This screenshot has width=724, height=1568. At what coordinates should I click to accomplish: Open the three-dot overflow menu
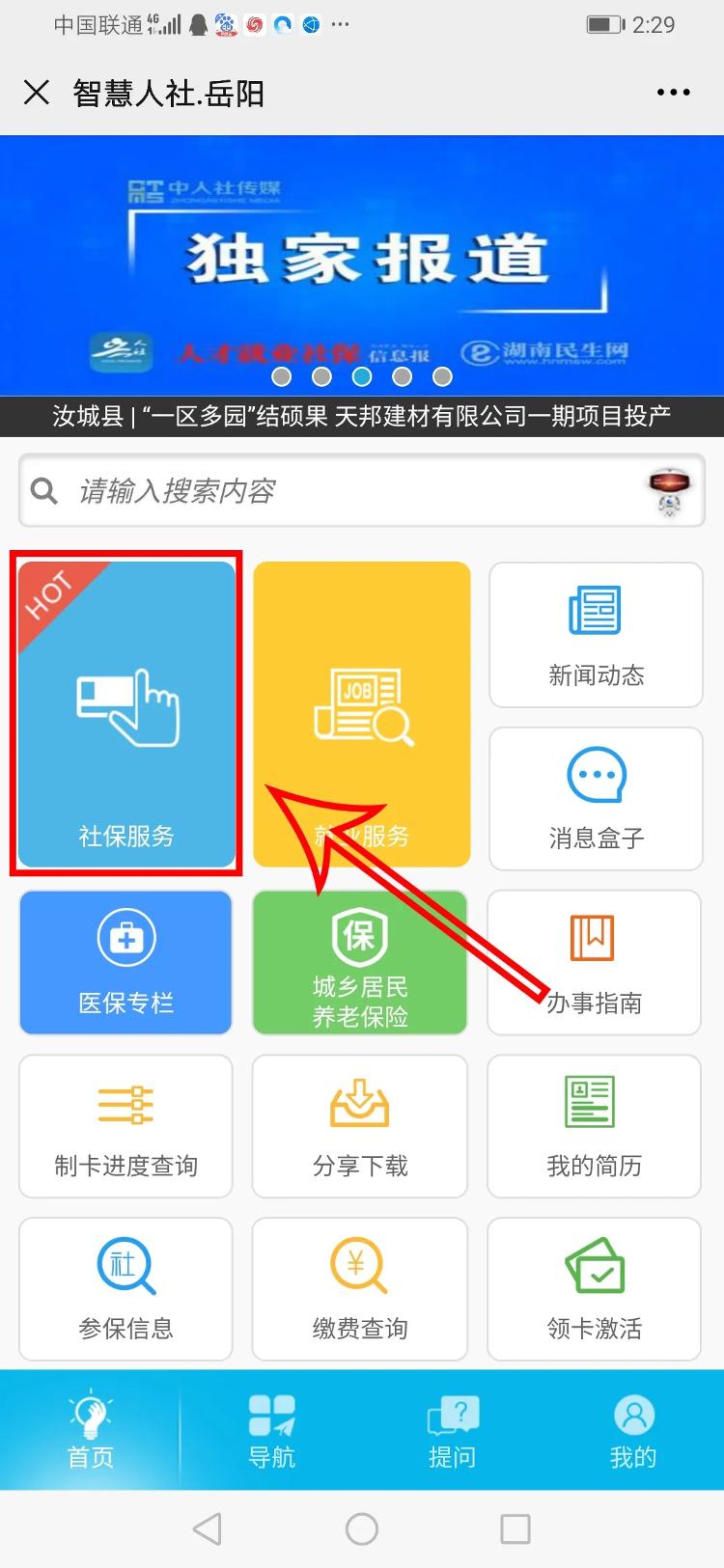tap(673, 93)
